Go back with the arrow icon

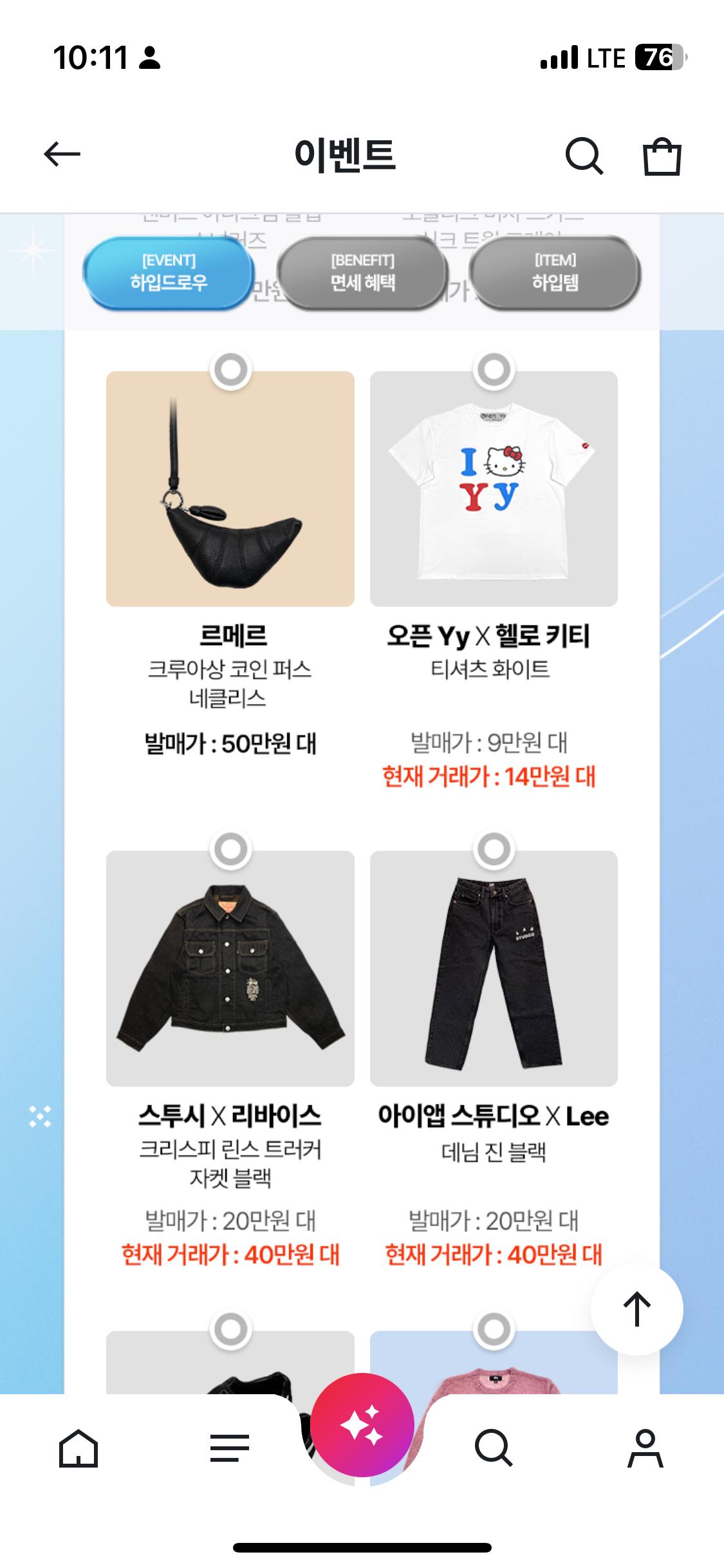click(x=62, y=154)
